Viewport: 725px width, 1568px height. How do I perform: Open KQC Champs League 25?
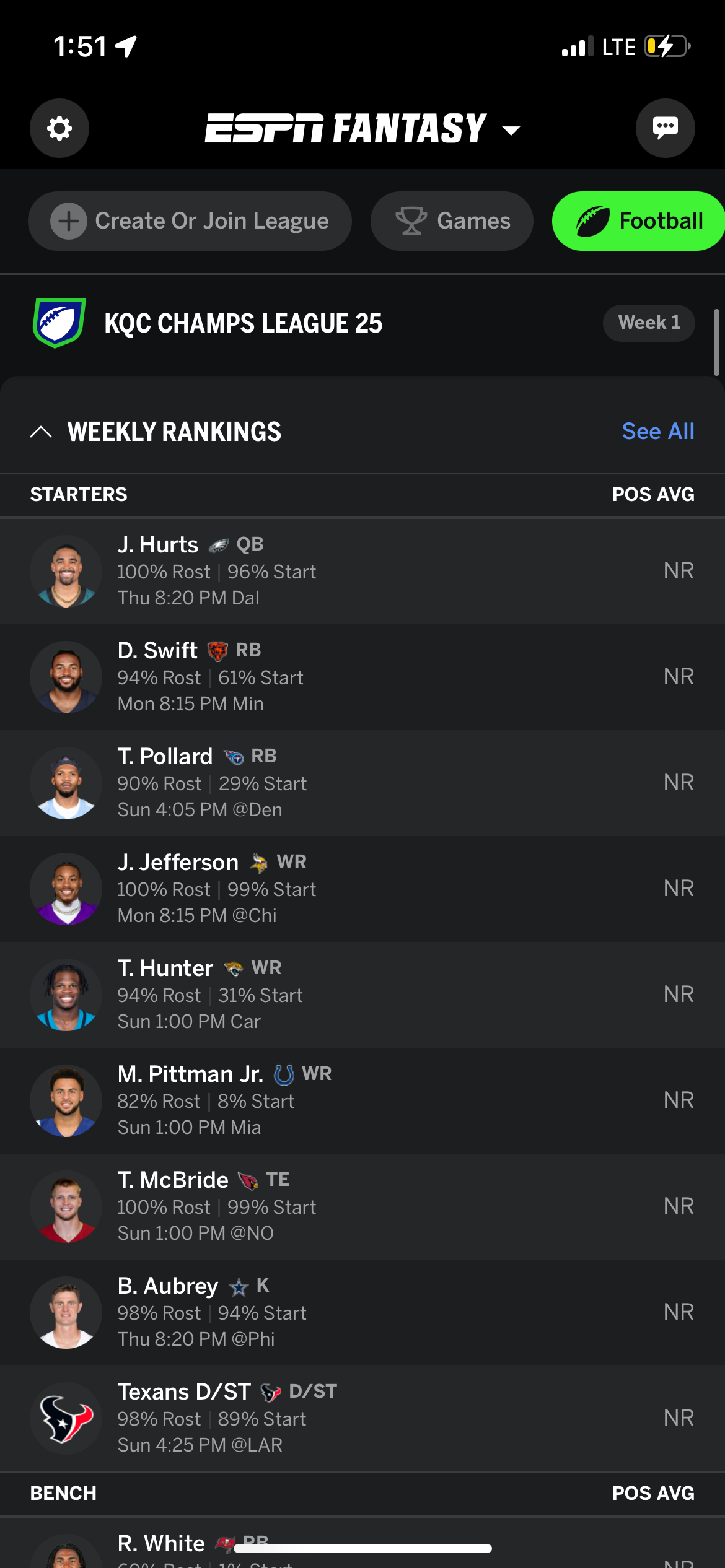click(243, 323)
